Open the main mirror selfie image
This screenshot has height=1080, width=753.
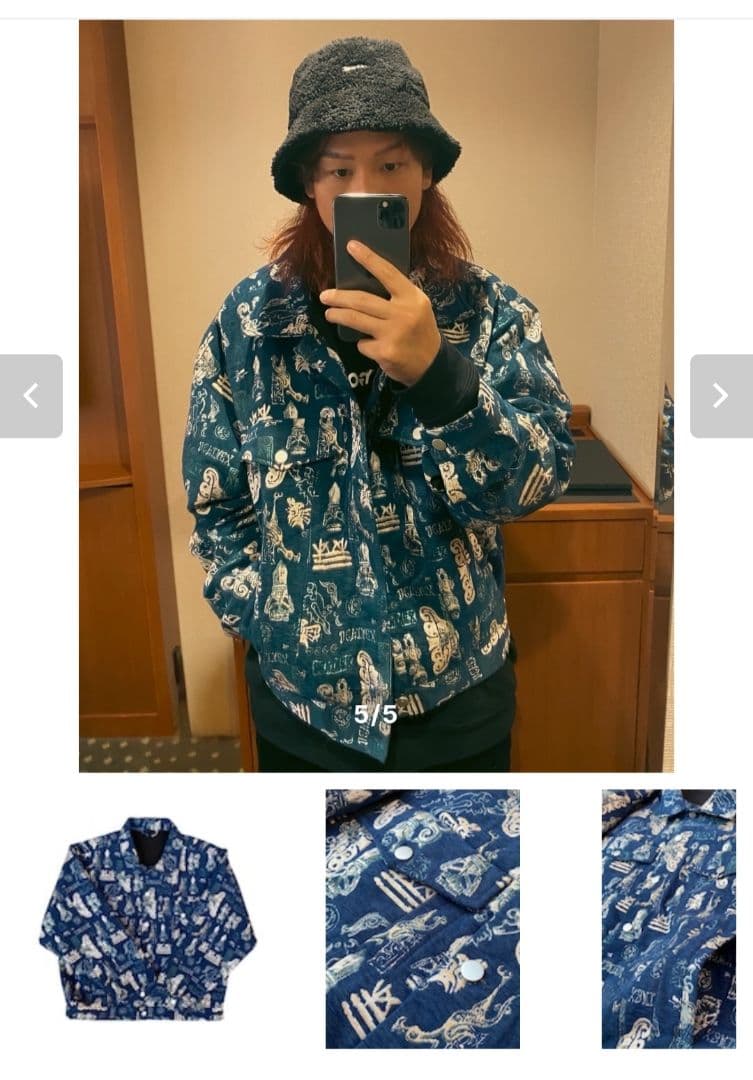point(376,396)
